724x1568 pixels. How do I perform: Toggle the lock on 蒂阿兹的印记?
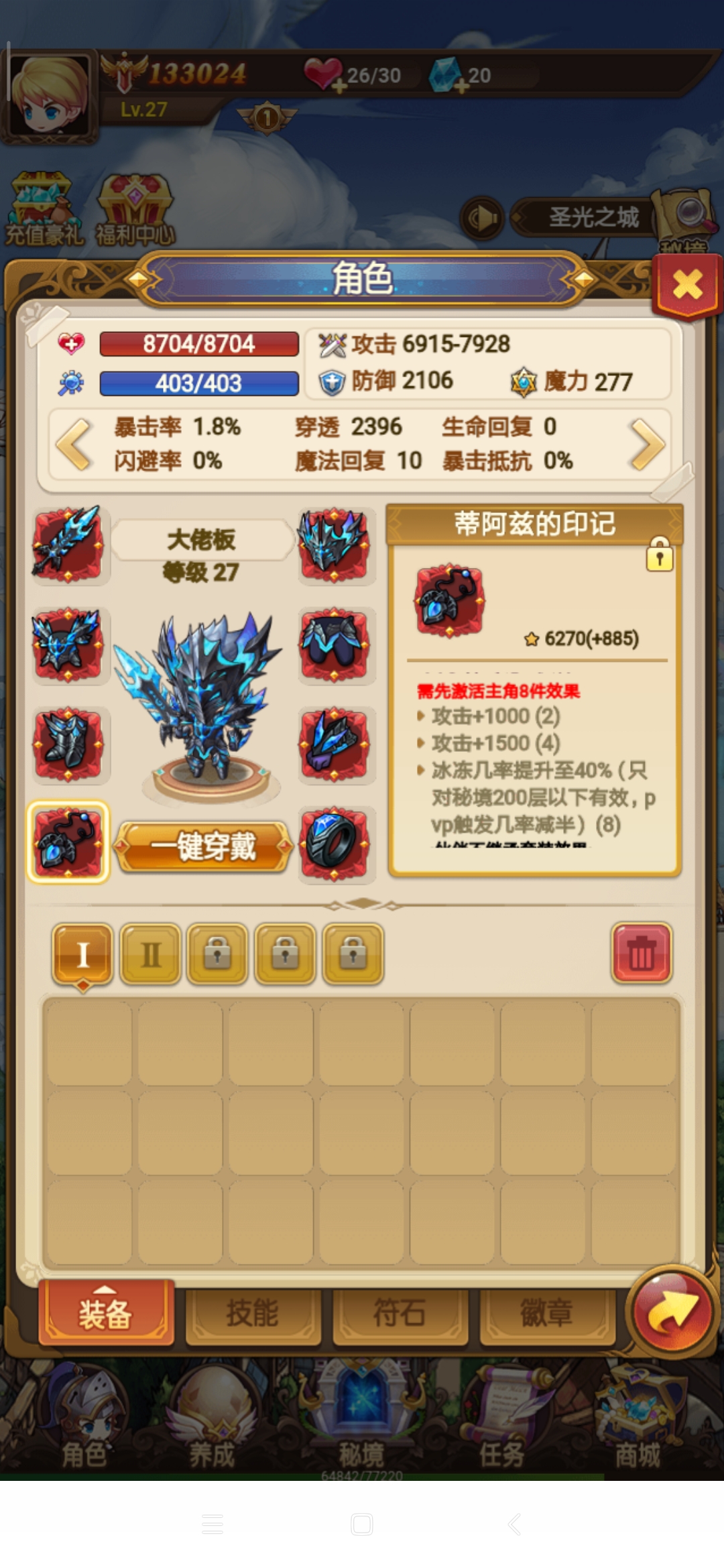tap(659, 555)
